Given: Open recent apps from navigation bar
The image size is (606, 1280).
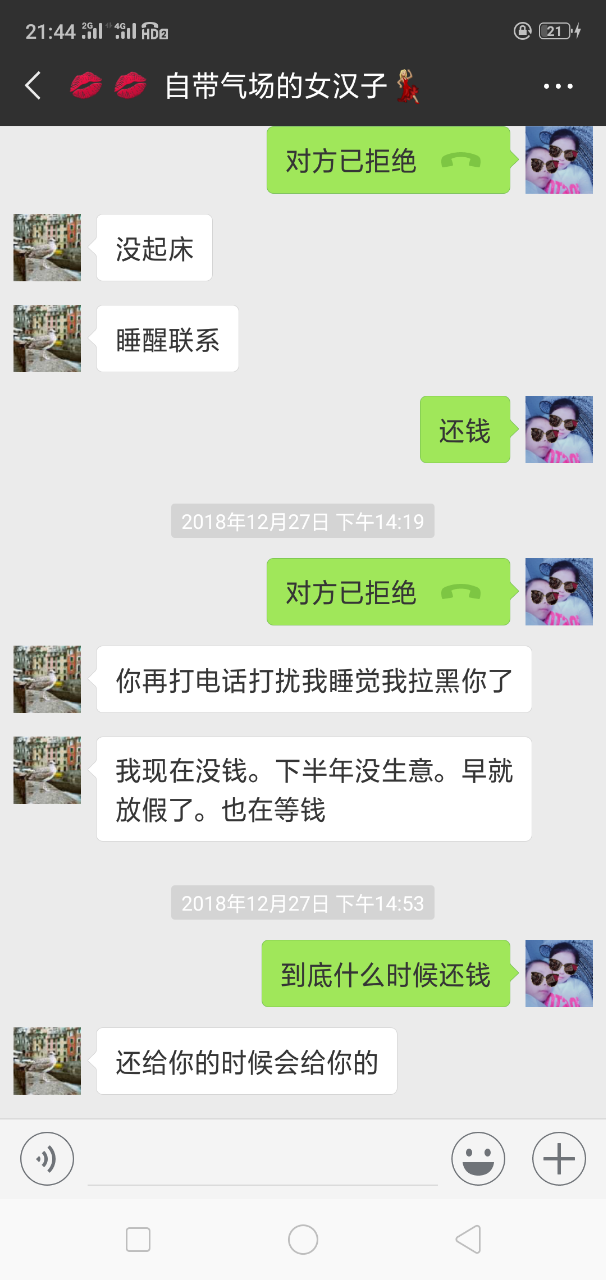Looking at the screenshot, I should [x=138, y=1240].
